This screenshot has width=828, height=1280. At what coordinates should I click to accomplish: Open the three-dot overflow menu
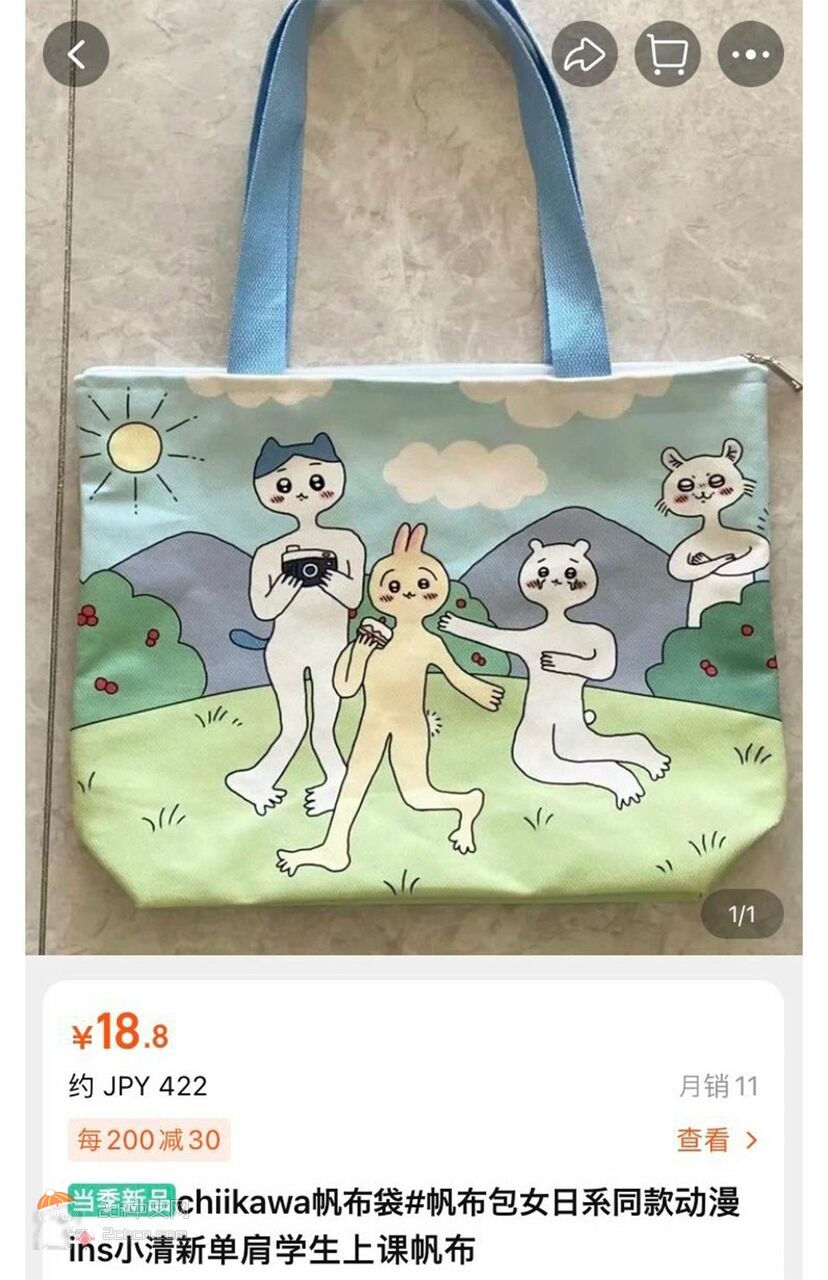pyautogui.click(x=750, y=54)
